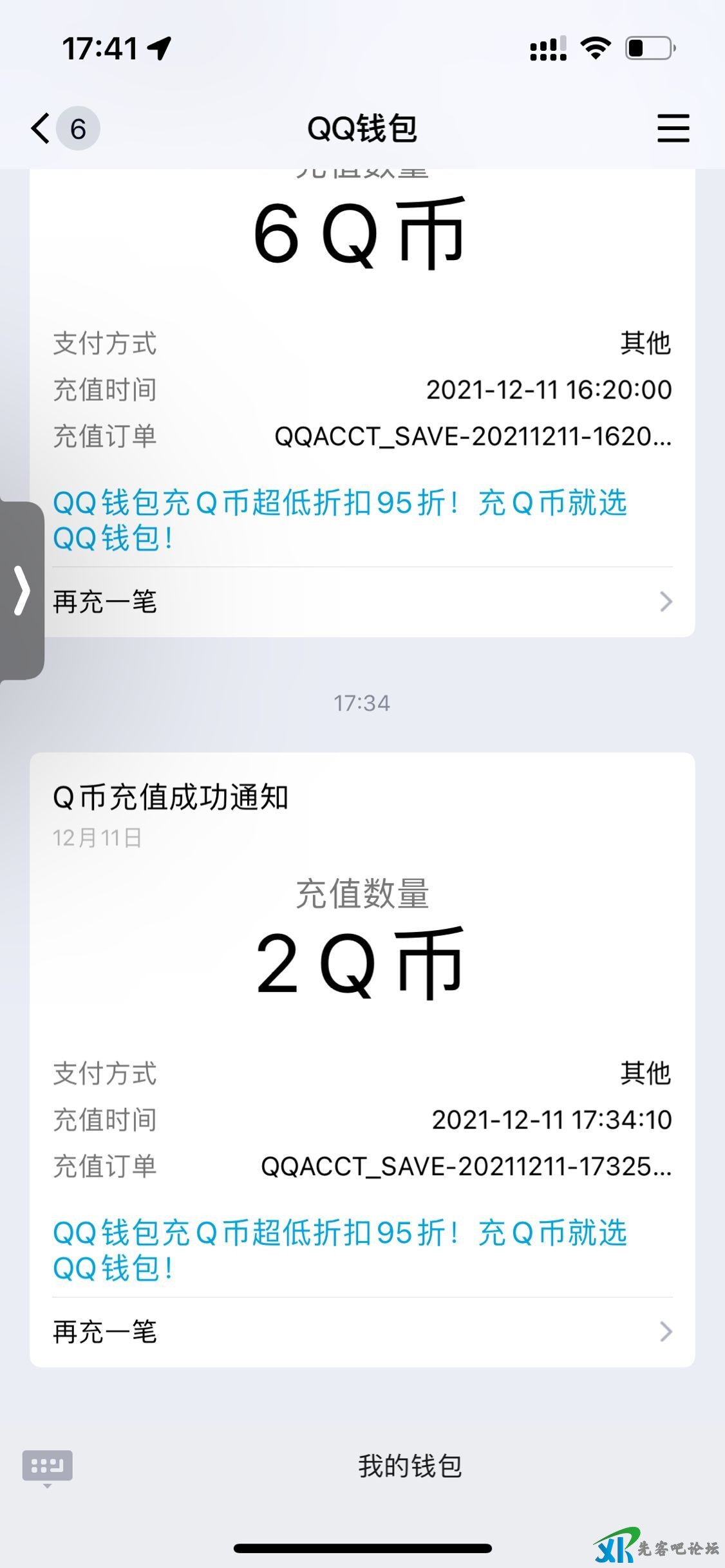
Task: Switch to keyboard input mode
Action: [x=47, y=1466]
